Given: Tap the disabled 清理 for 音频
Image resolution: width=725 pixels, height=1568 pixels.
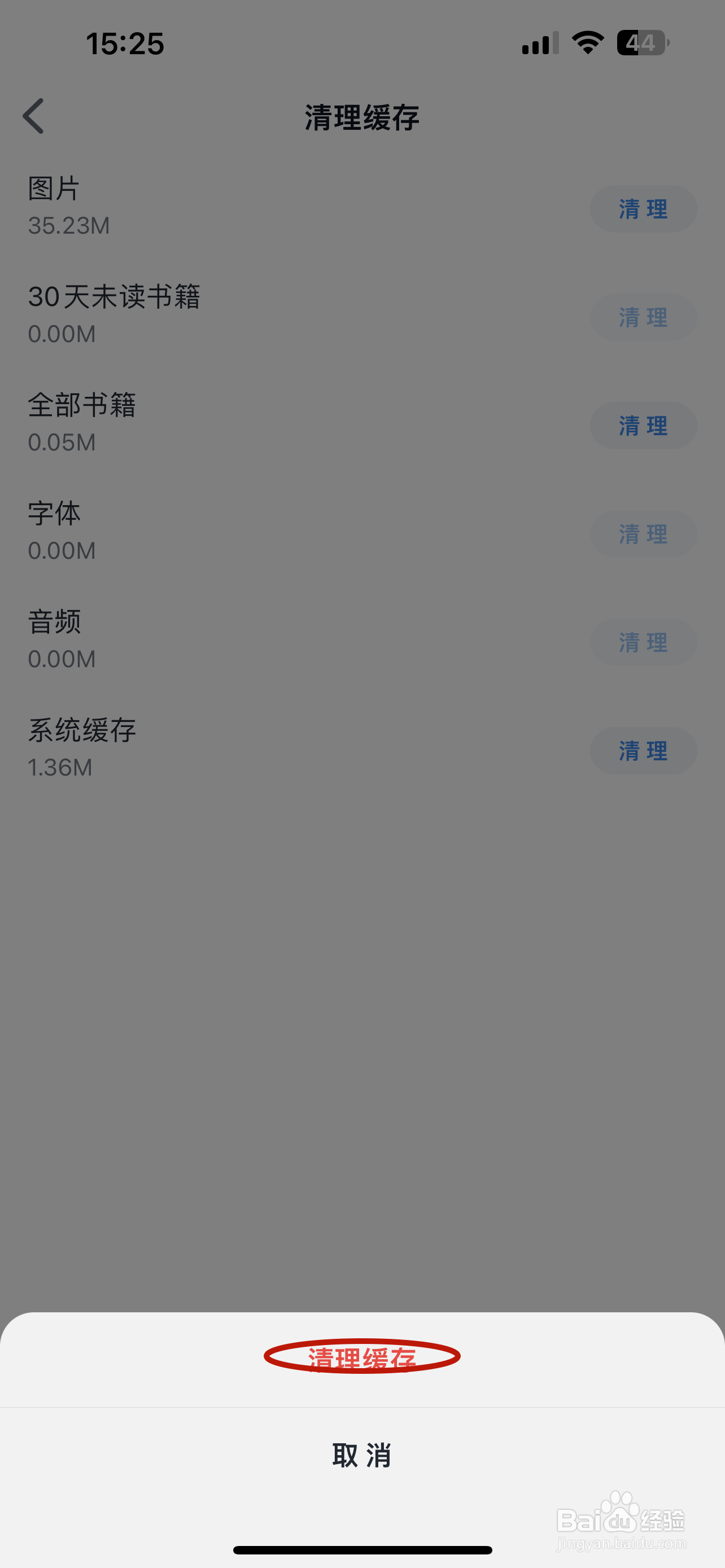Looking at the screenshot, I should [643, 642].
